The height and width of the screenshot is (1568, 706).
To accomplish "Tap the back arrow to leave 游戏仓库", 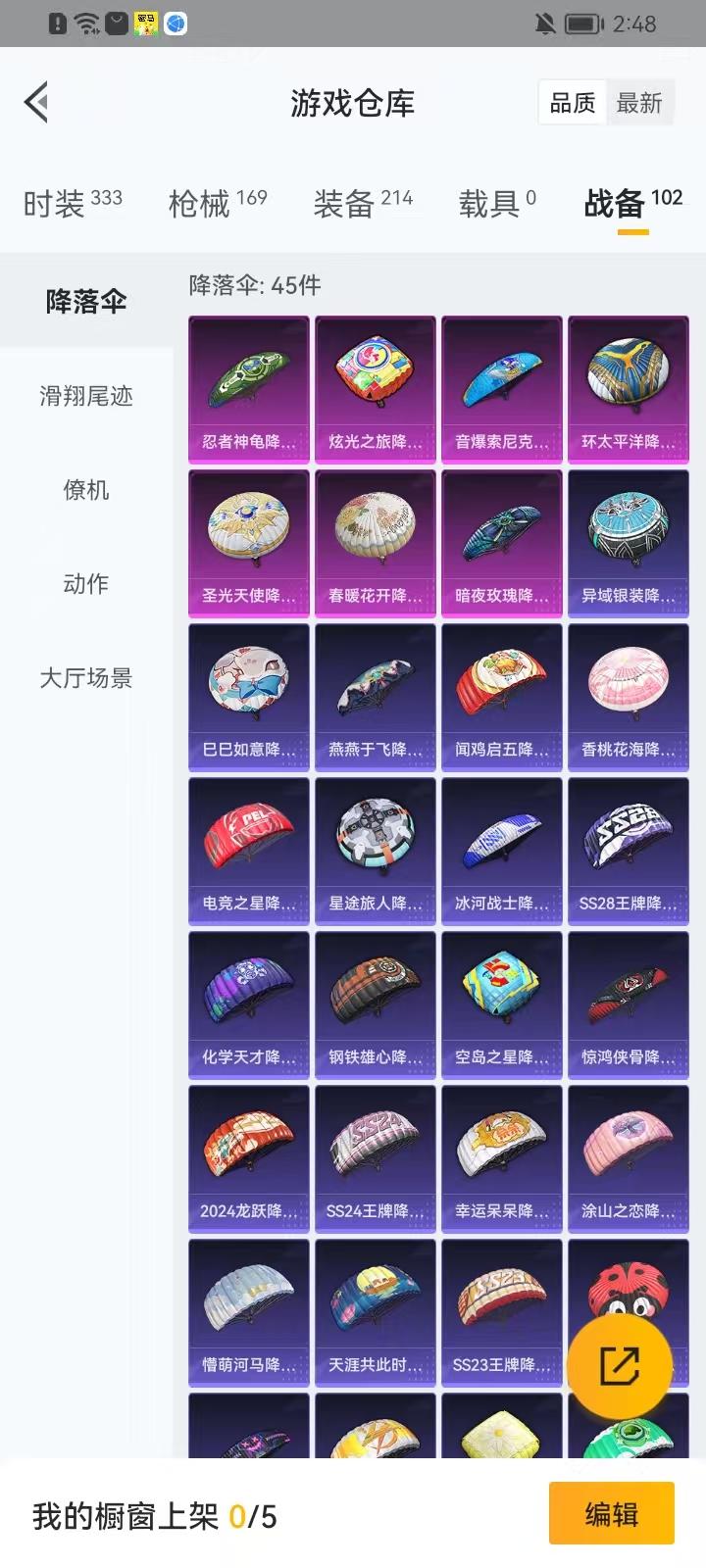I will [x=35, y=102].
